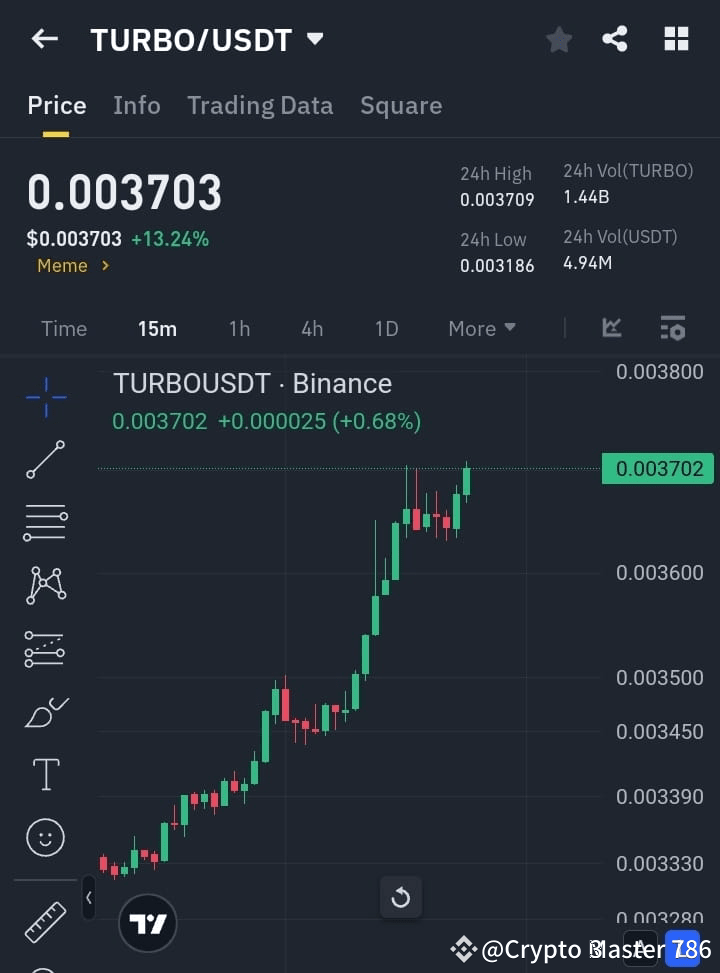Select the measure ruler tool

45,922
